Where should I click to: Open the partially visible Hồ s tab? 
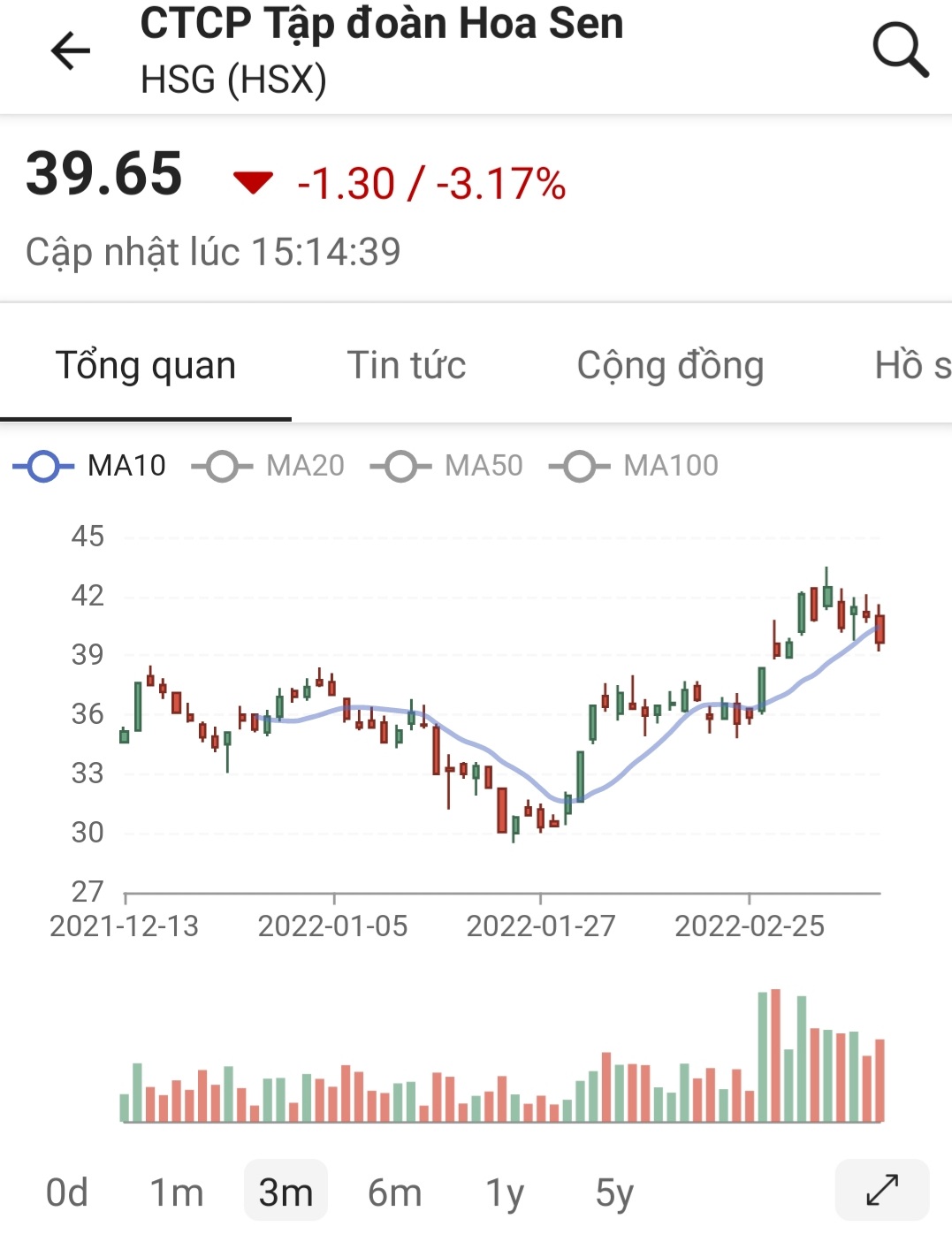tap(911, 366)
